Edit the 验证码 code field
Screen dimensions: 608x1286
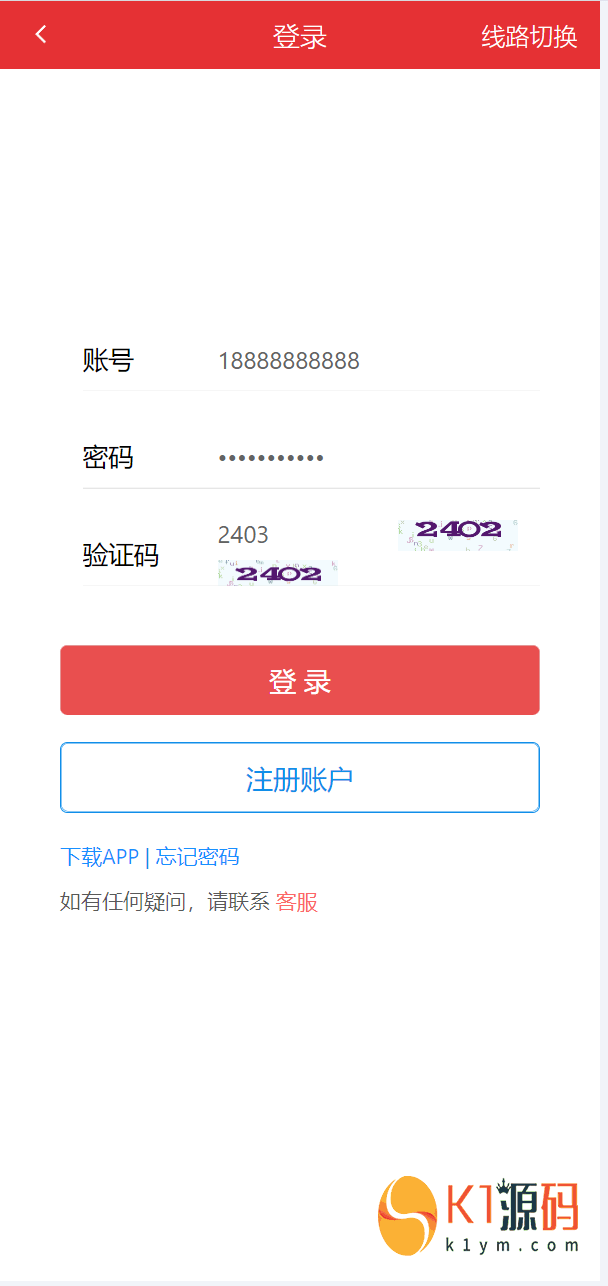tap(300, 535)
